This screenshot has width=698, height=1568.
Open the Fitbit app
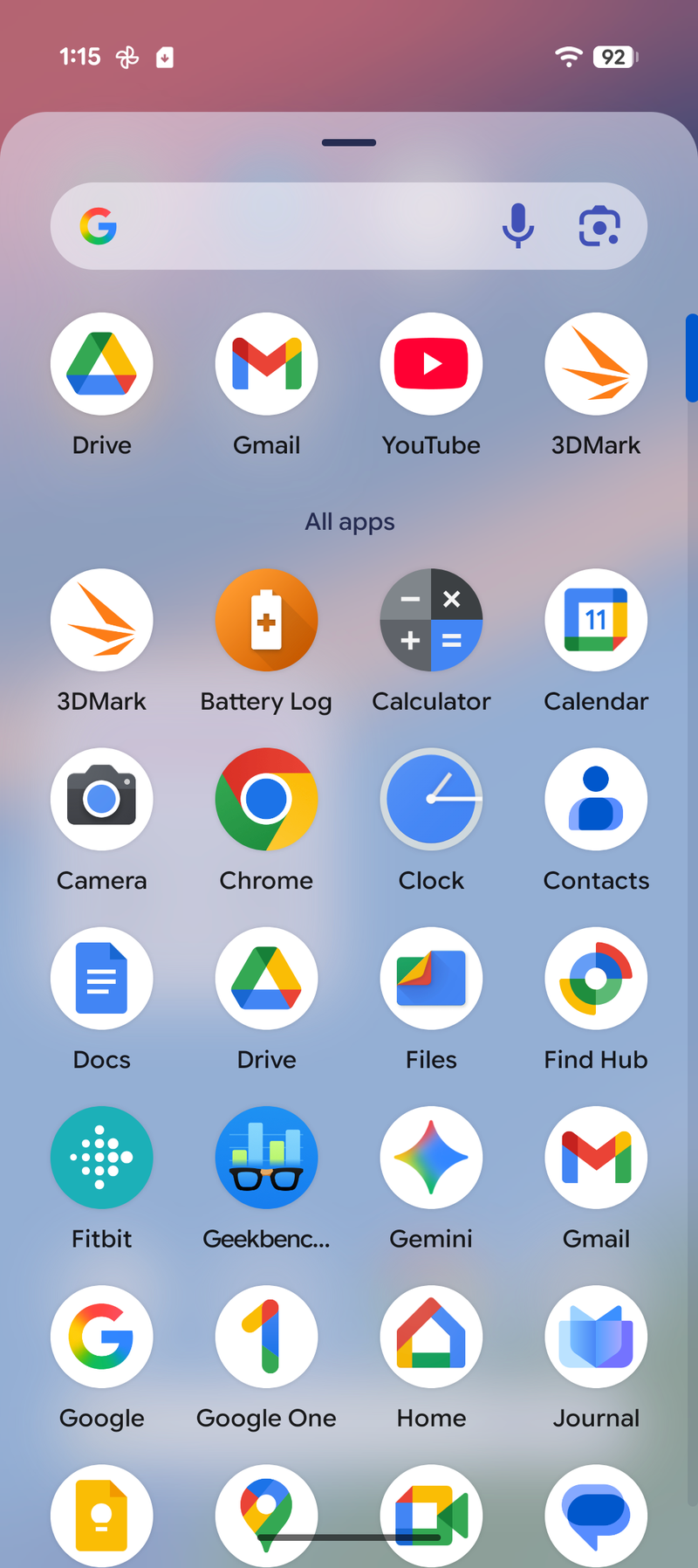[102, 1158]
